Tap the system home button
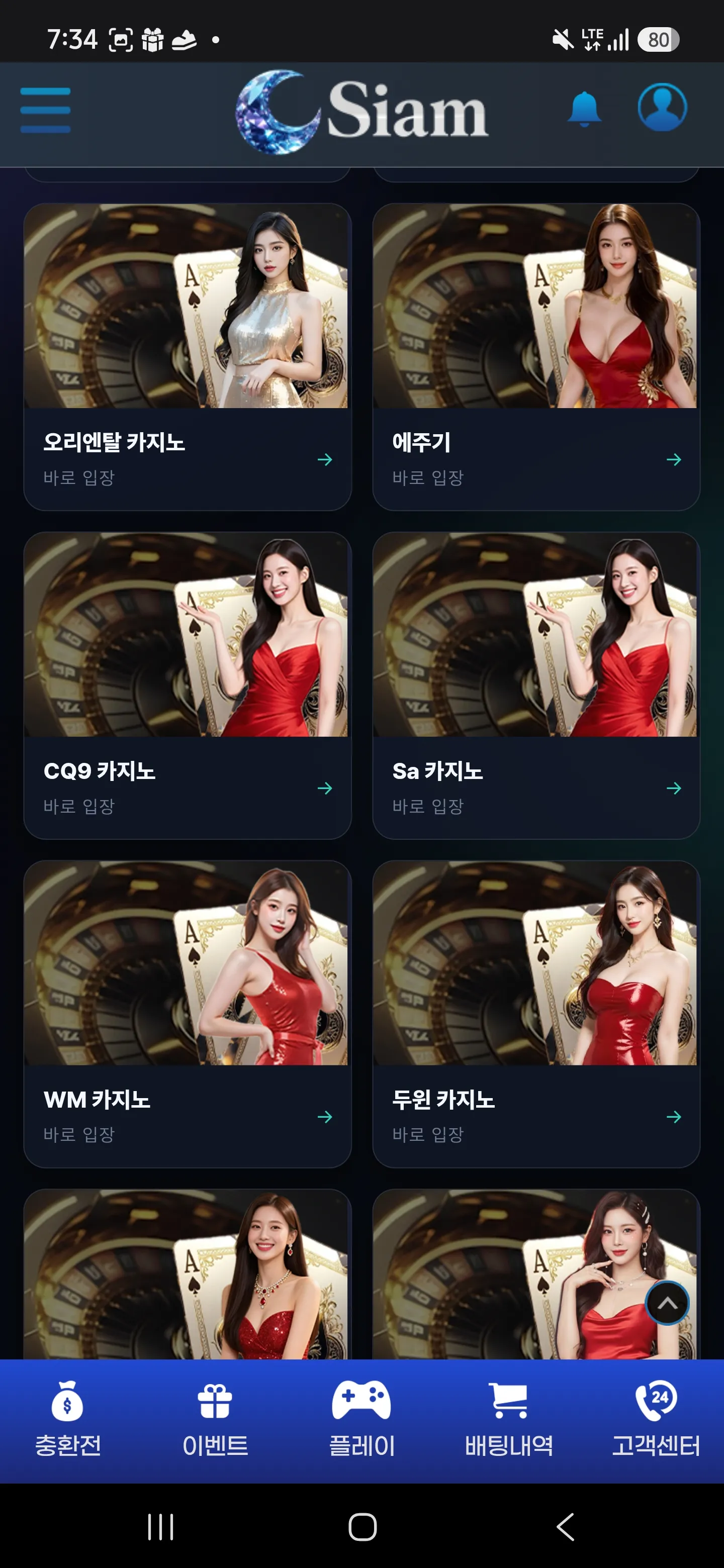The image size is (724, 1568). click(x=363, y=1527)
